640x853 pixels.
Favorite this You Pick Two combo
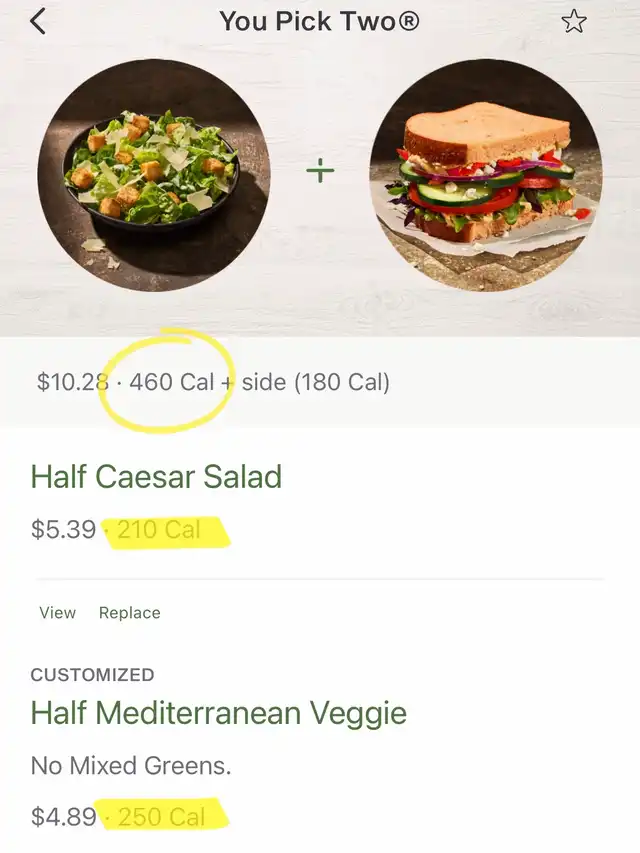[574, 21]
